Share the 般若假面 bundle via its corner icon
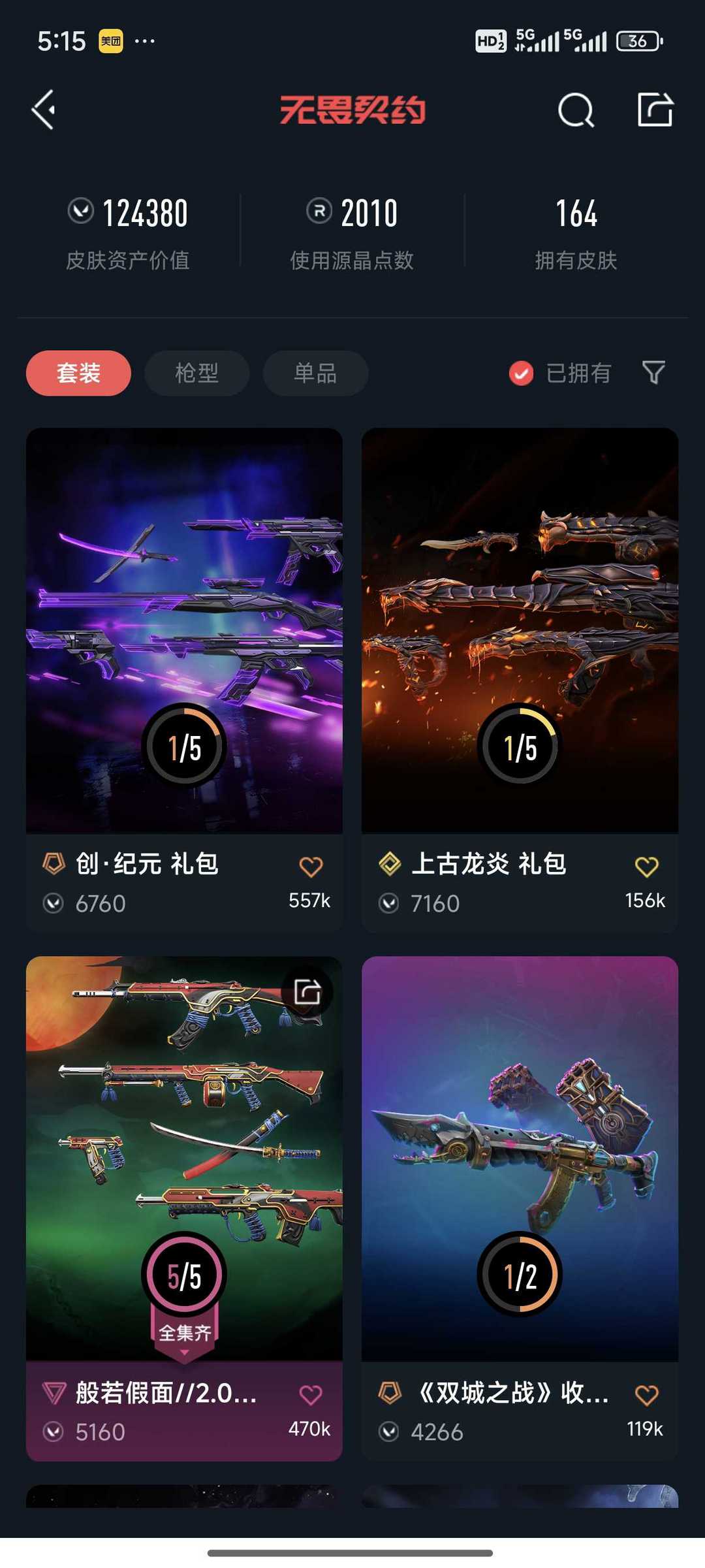 point(307,991)
